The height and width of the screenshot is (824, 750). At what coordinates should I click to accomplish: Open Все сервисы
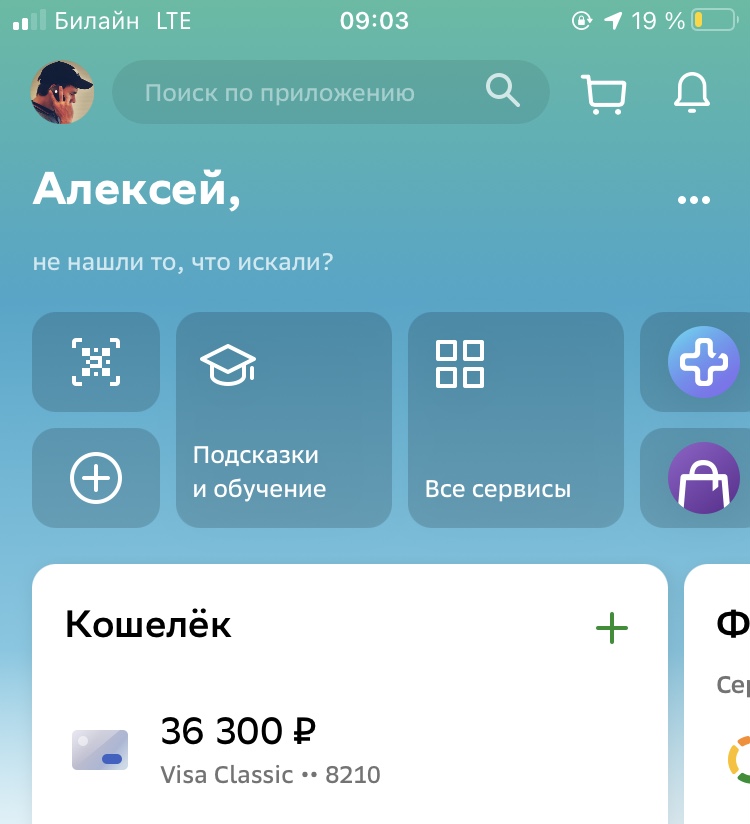point(515,420)
